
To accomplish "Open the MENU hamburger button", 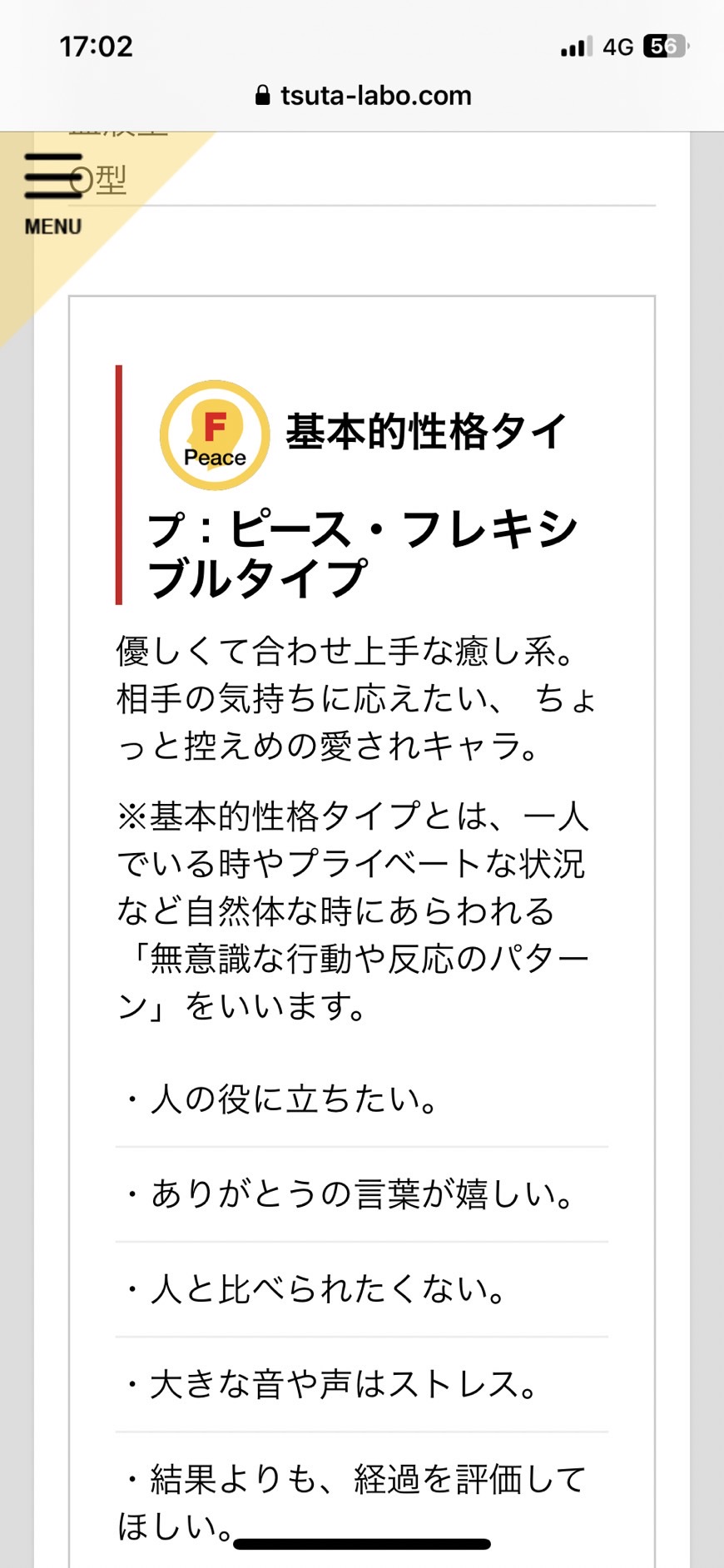I will pyautogui.click(x=53, y=194).
